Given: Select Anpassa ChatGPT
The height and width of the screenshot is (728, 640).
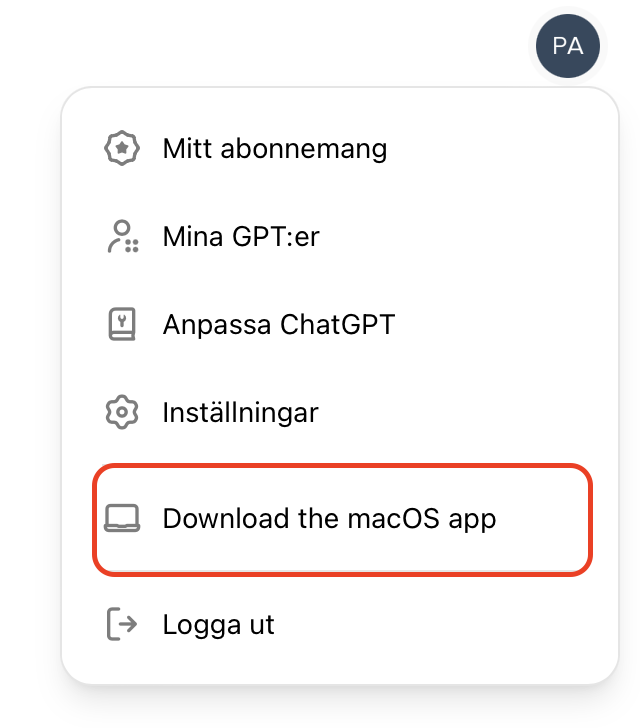Looking at the screenshot, I should (x=279, y=325).
